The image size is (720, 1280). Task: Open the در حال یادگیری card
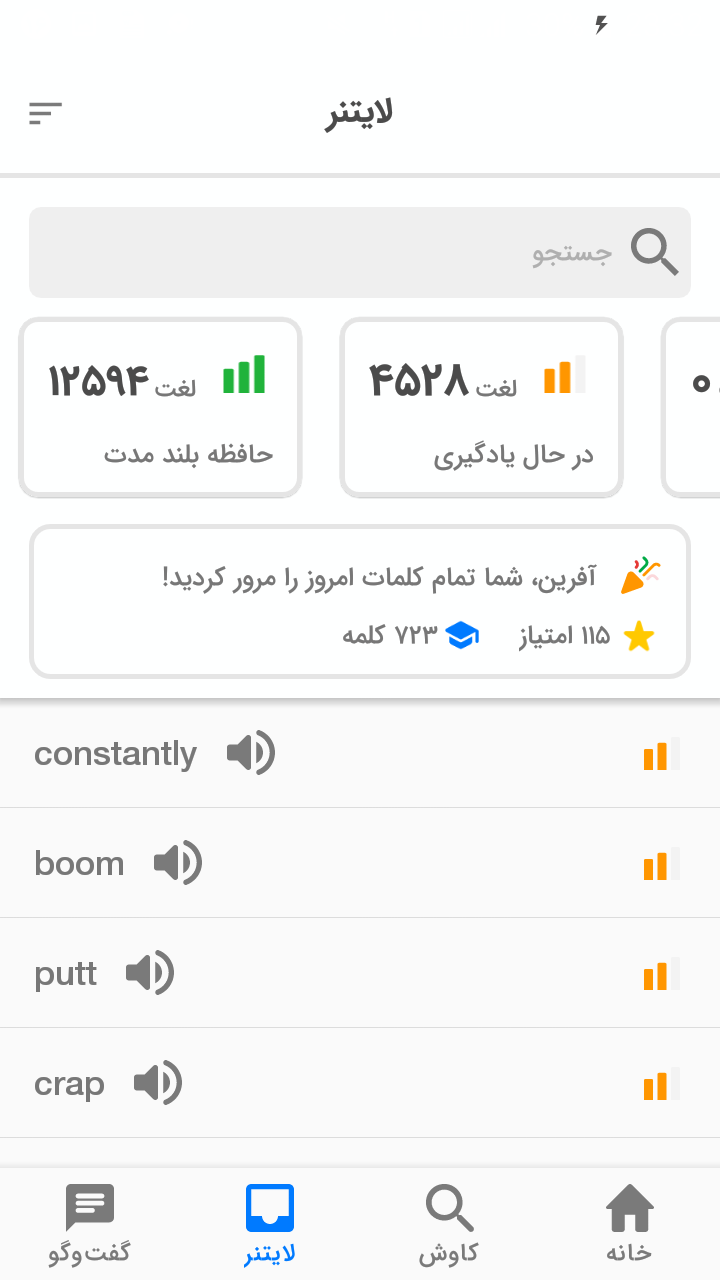[481, 408]
